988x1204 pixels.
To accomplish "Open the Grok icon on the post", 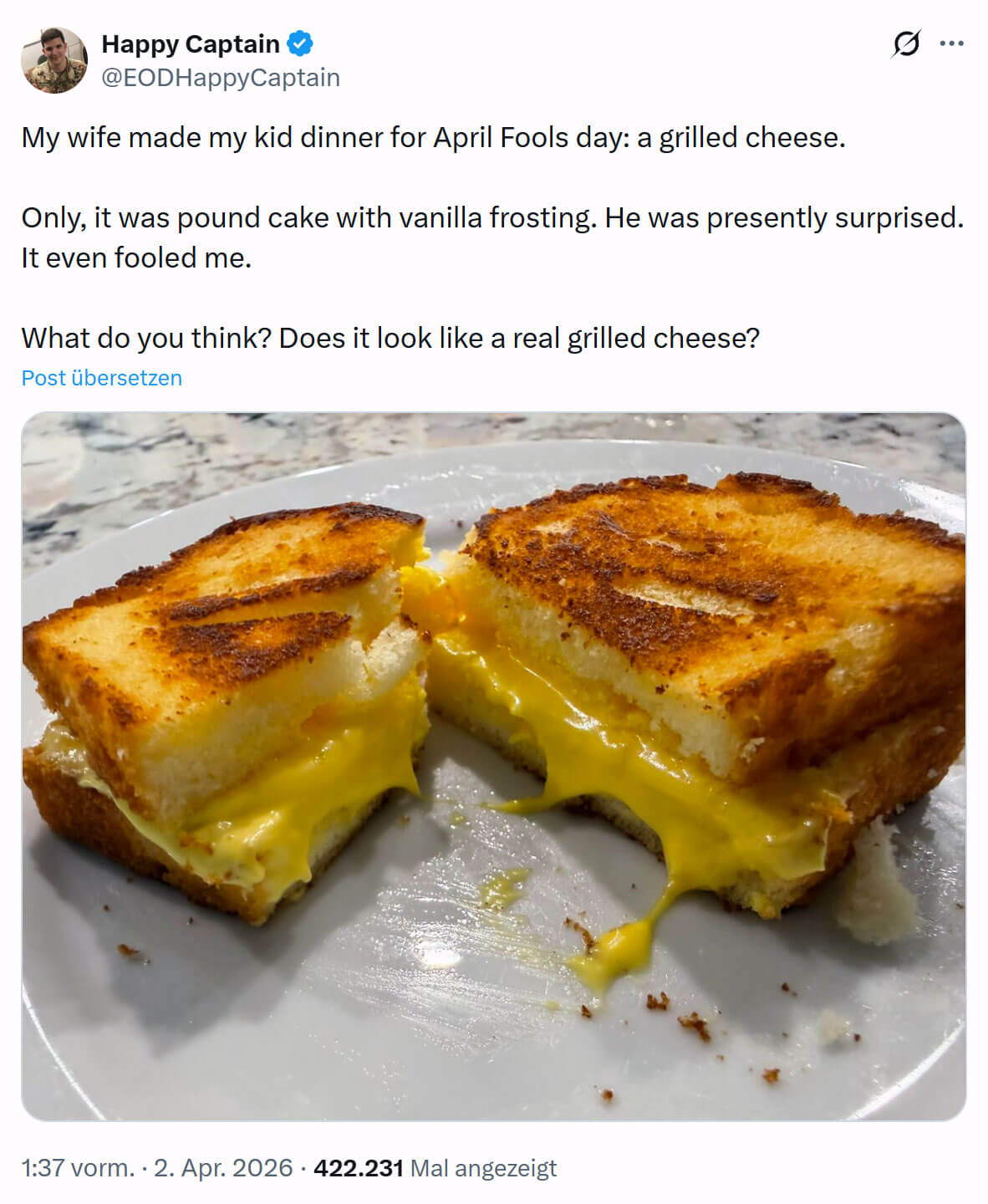I will coord(906,43).
